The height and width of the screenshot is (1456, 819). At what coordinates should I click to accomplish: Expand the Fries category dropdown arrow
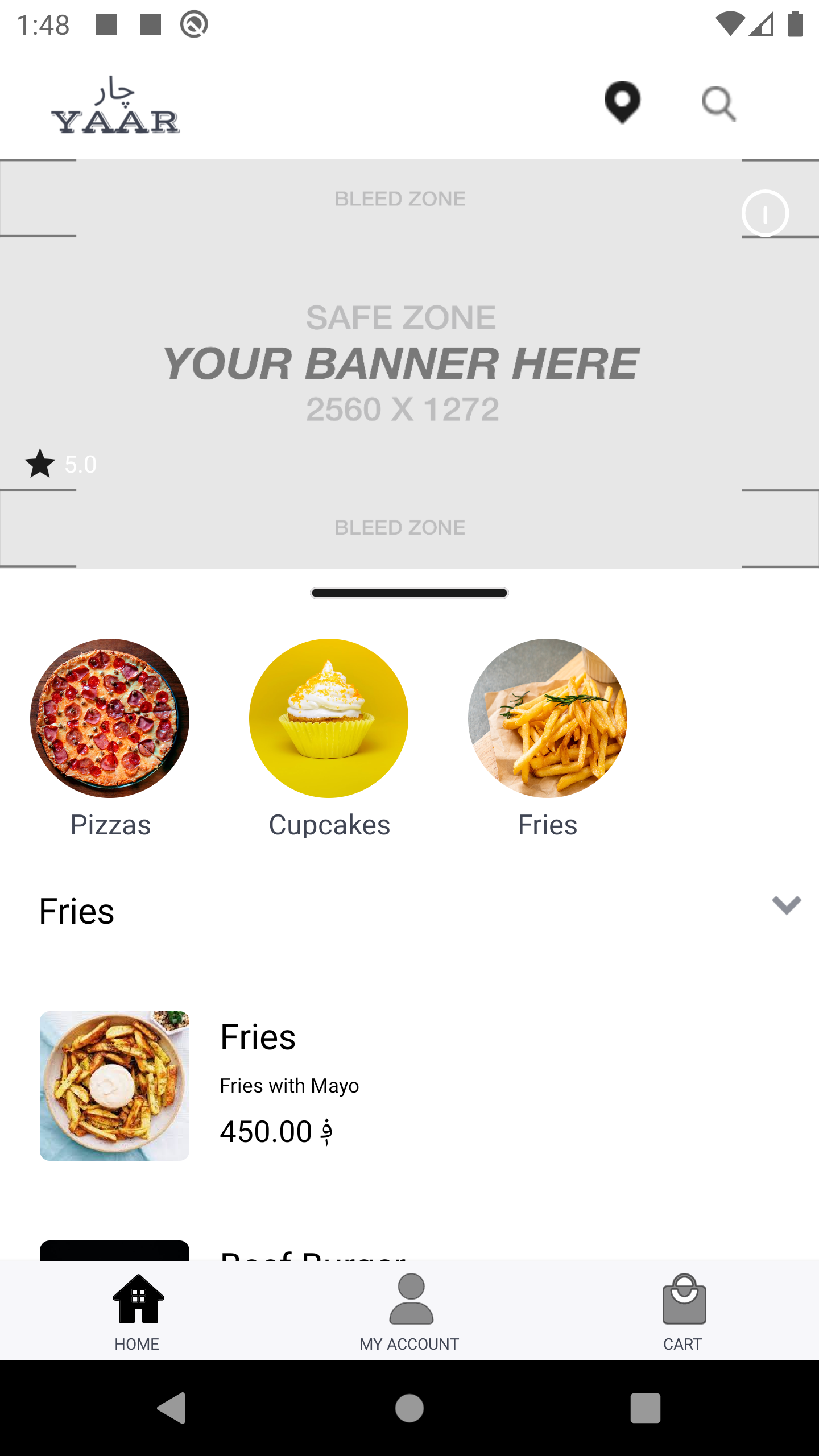pyautogui.click(x=785, y=906)
